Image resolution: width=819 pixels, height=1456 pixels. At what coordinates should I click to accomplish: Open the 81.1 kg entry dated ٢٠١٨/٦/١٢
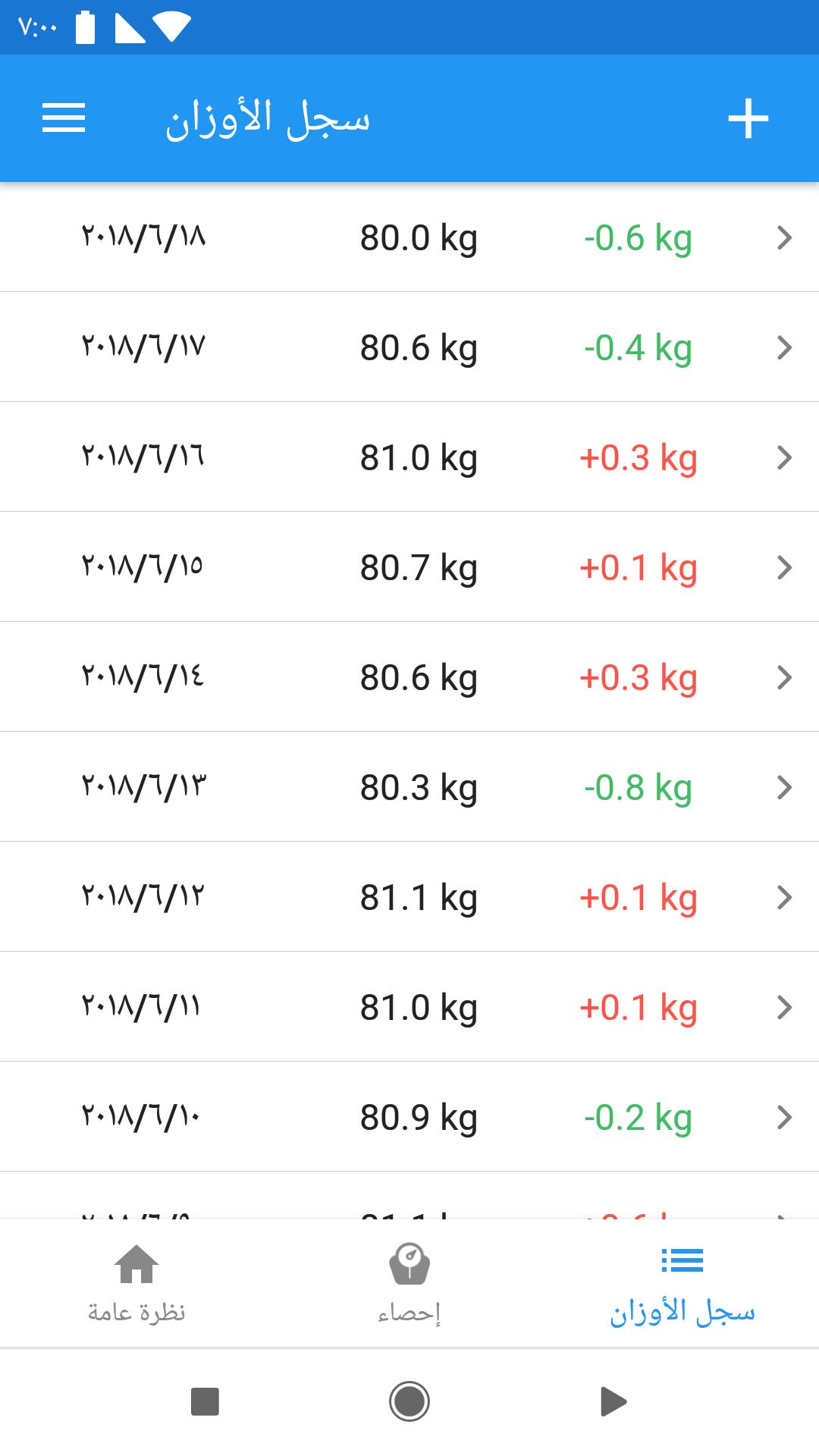[x=409, y=897]
